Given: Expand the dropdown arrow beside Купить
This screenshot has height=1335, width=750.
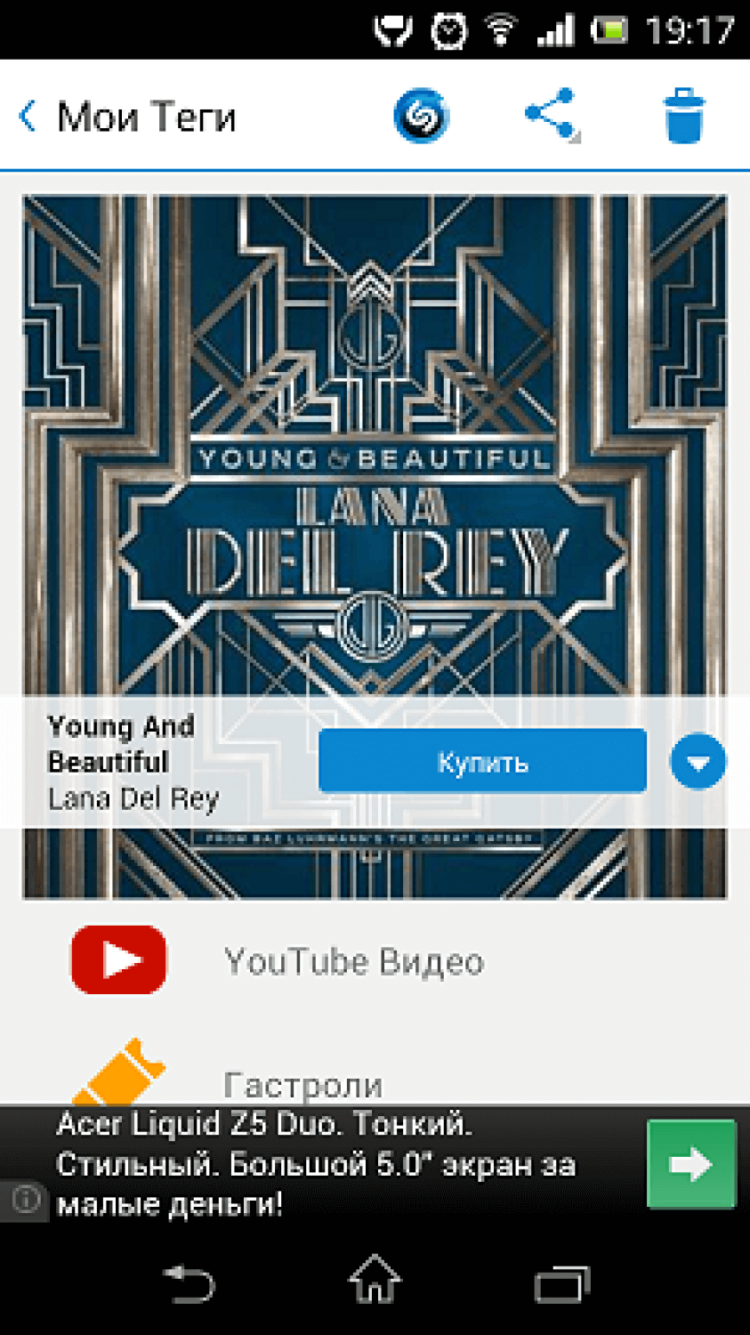Looking at the screenshot, I should (698, 762).
